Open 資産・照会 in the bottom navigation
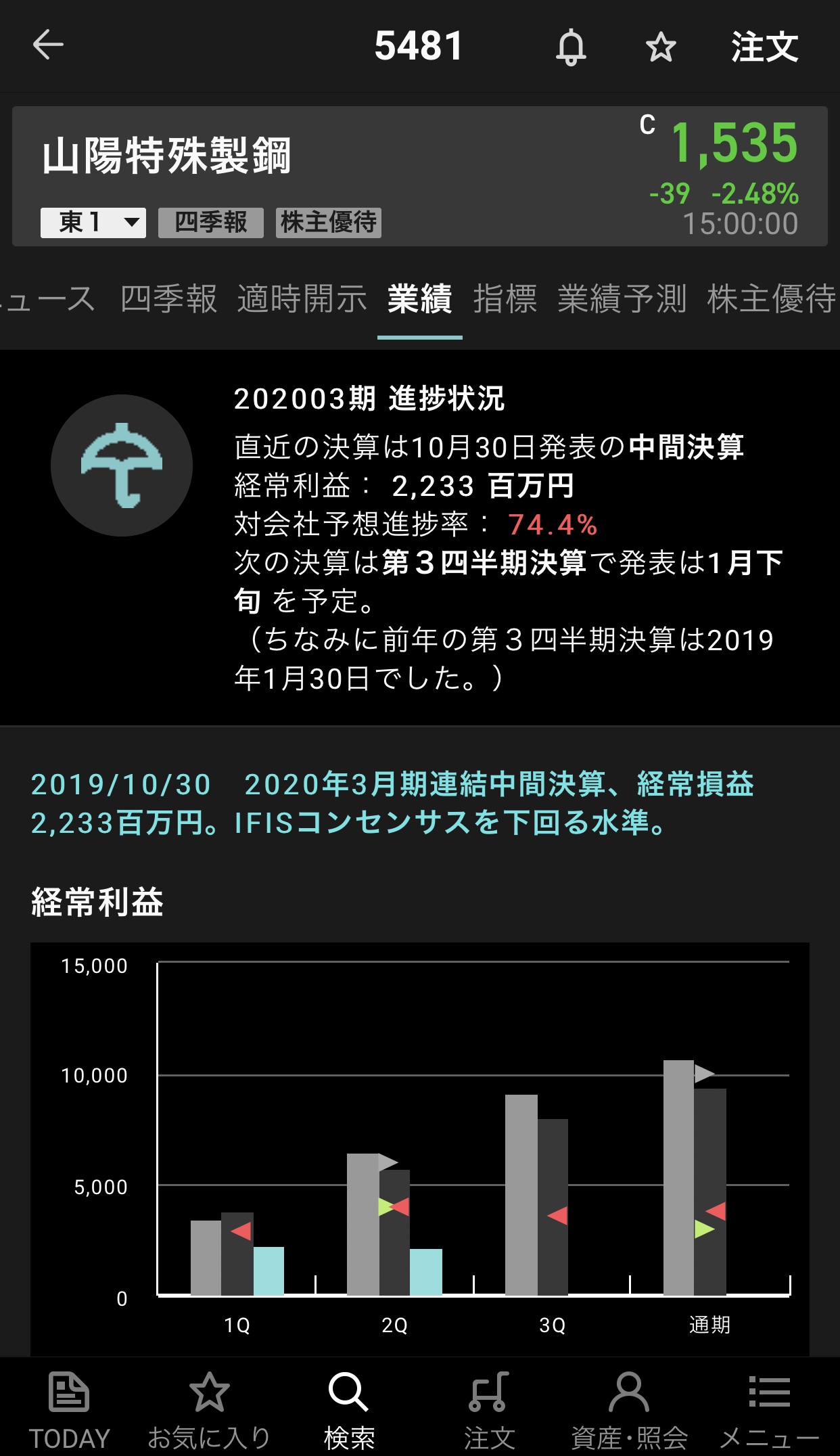The width and height of the screenshot is (840, 1456). [x=629, y=1408]
